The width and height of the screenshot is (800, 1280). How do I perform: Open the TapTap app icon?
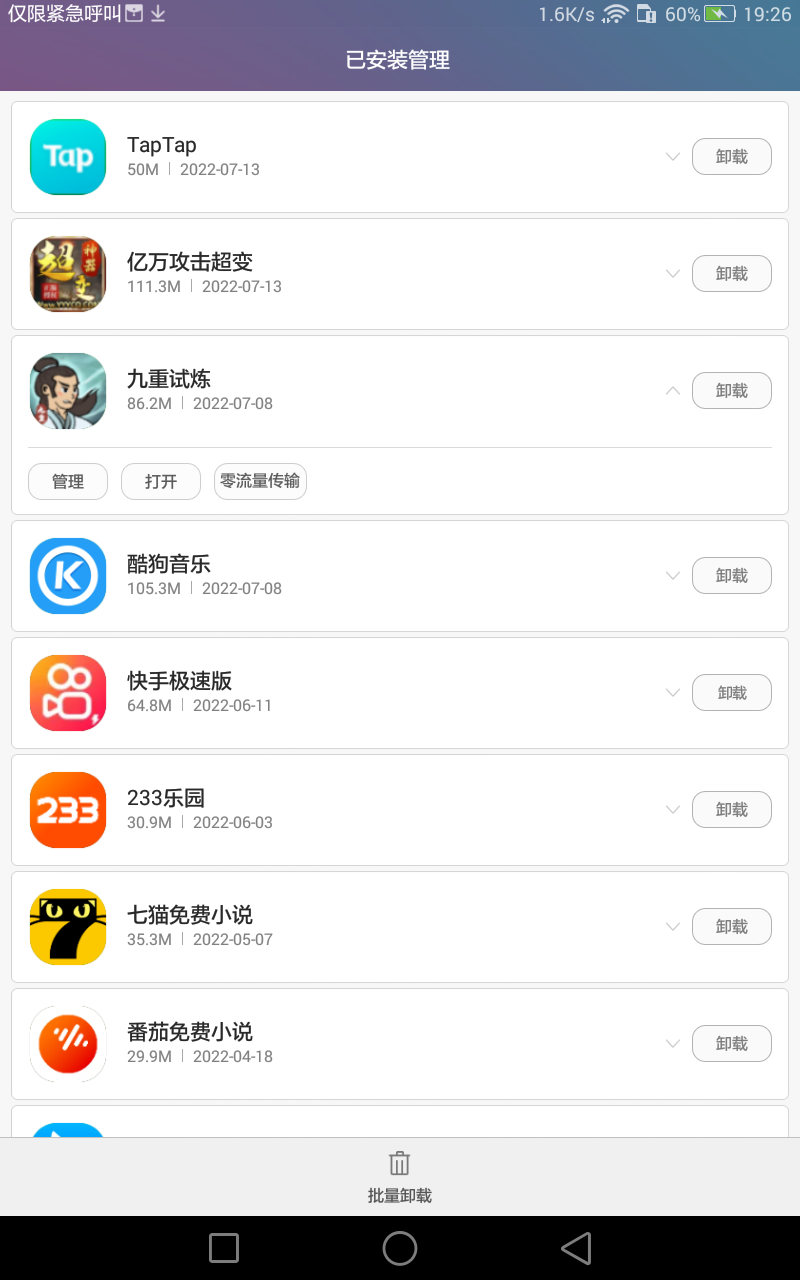pos(67,157)
